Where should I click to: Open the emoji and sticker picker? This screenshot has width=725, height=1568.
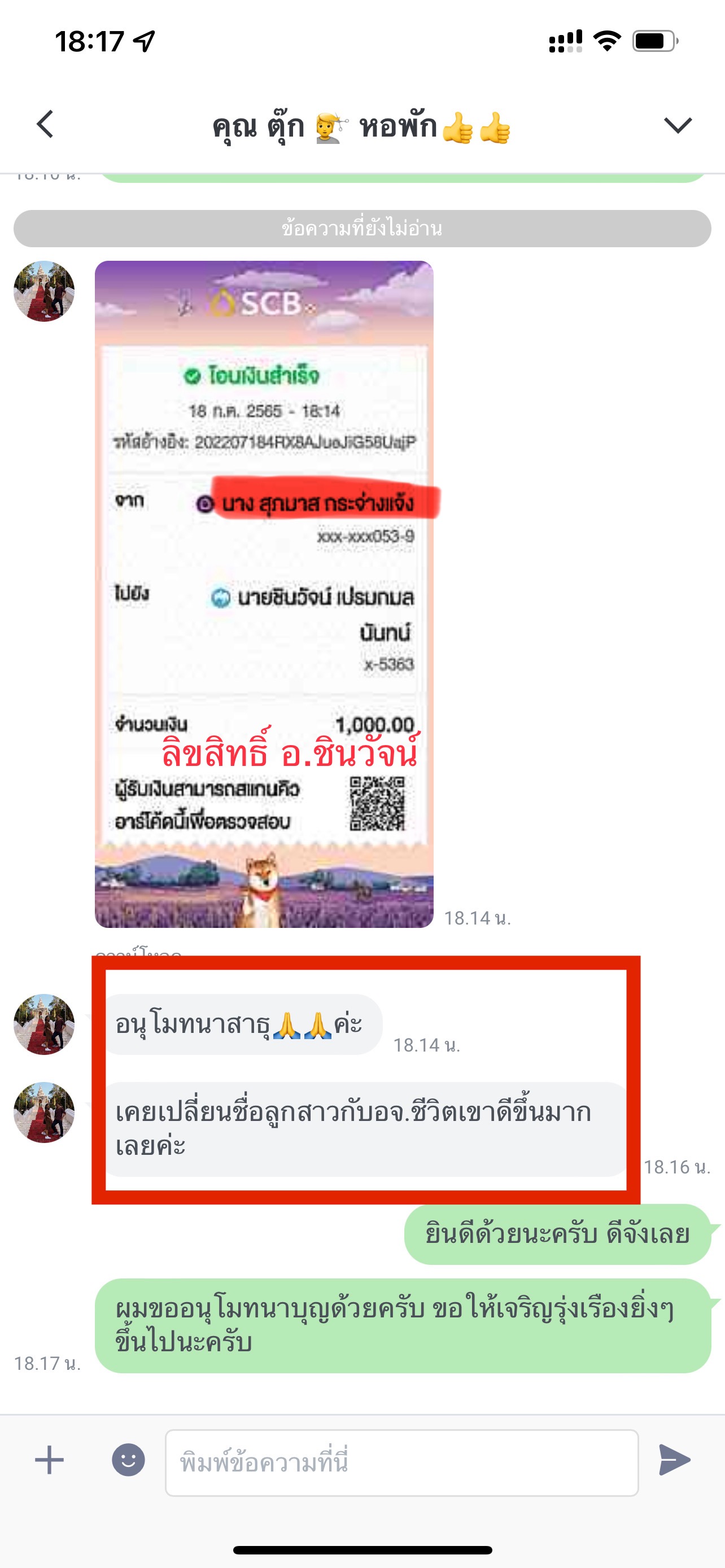click(128, 1460)
